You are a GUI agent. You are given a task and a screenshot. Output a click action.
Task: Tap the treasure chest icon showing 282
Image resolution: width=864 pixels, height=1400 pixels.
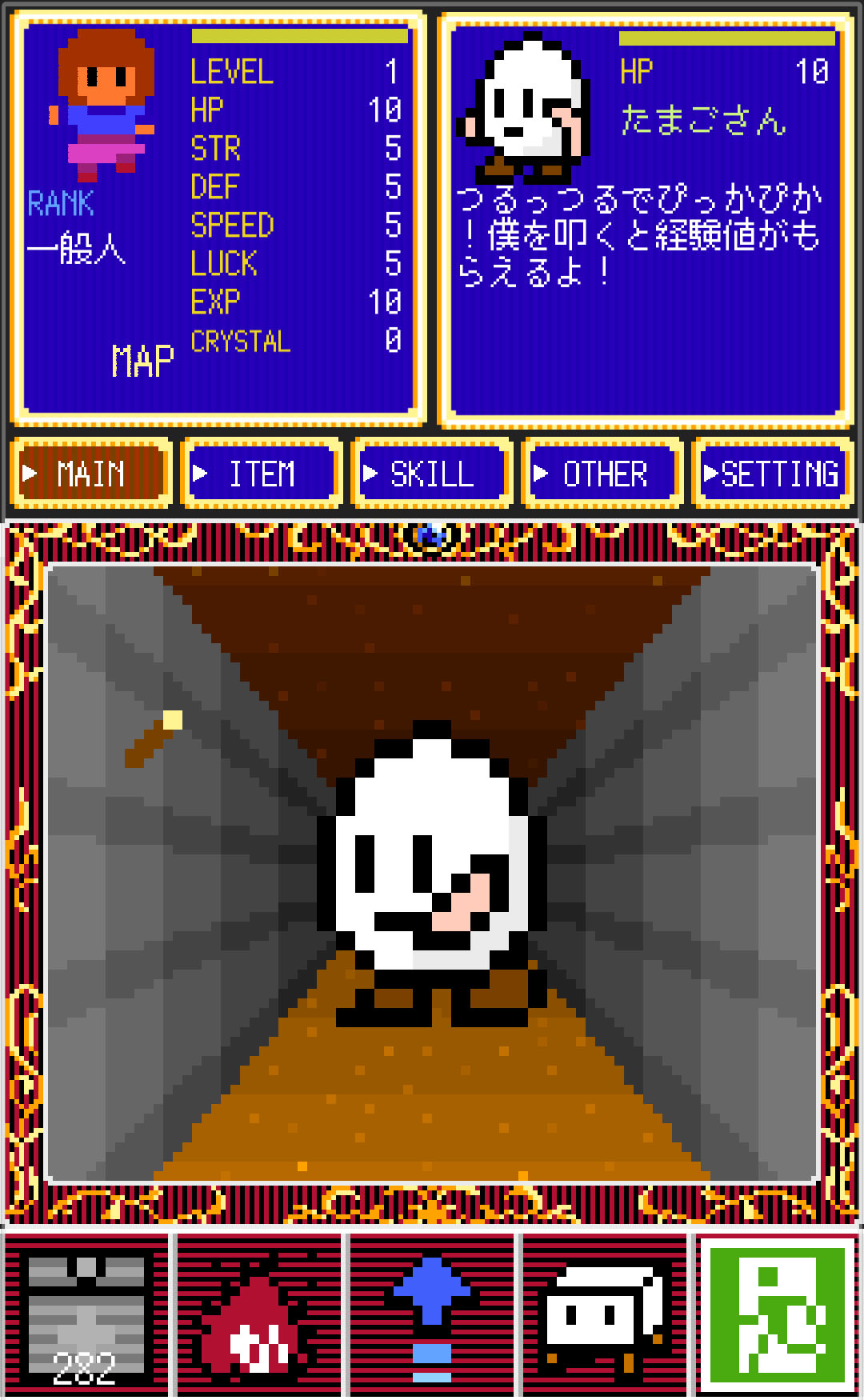click(x=86, y=1316)
